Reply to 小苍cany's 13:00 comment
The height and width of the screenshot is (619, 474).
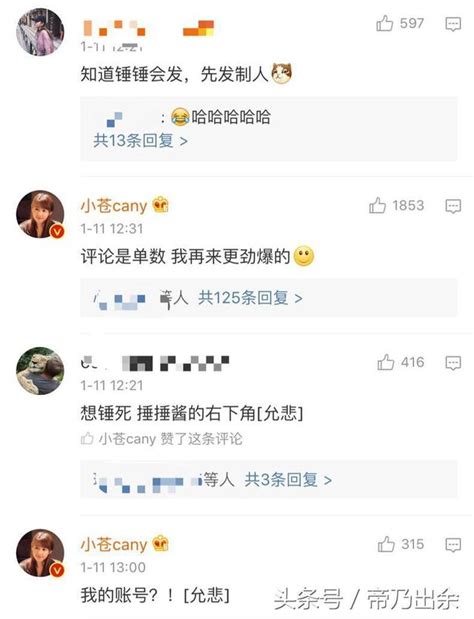coord(453,545)
